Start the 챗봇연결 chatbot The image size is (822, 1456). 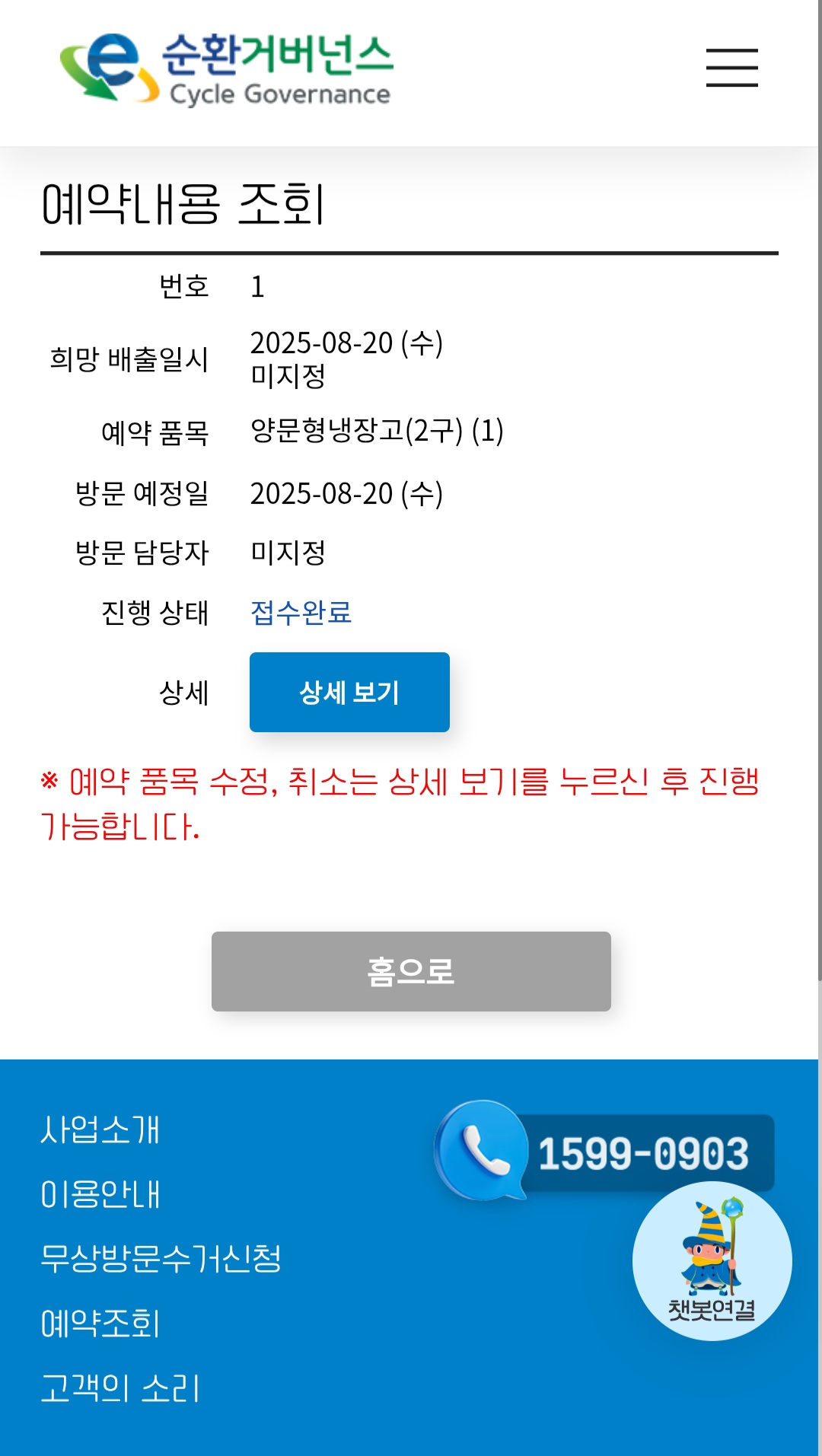point(712,1261)
